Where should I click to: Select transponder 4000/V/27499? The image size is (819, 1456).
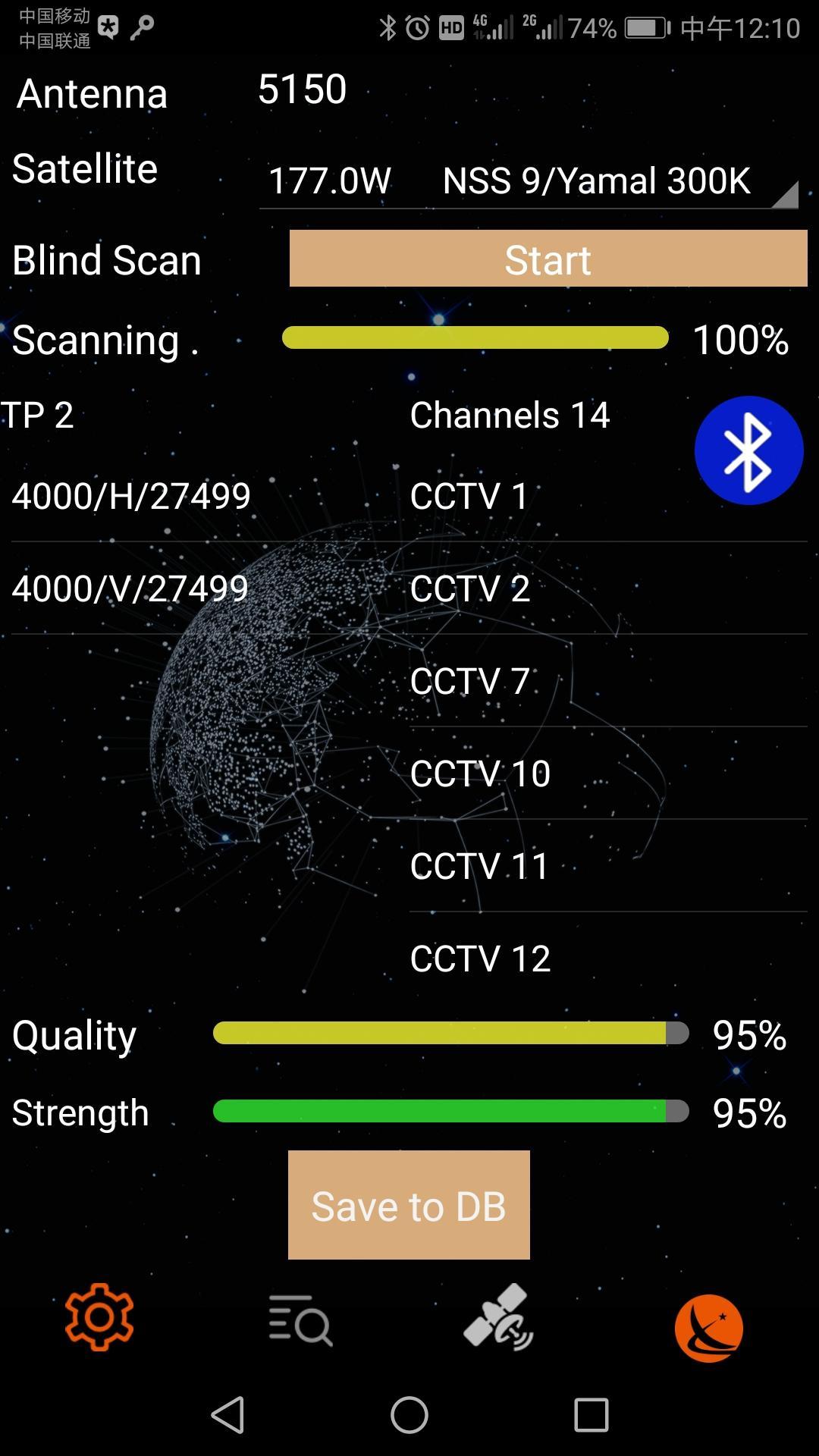pyautogui.click(x=130, y=589)
